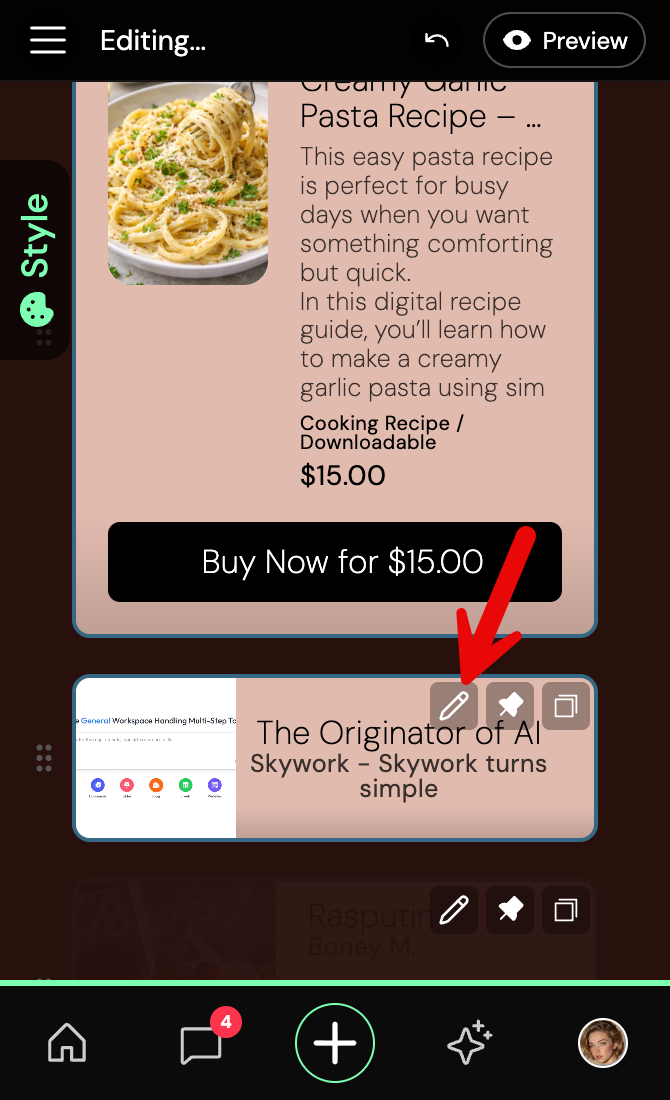Undo the last edit
This screenshot has width=670, height=1100.
click(x=436, y=40)
